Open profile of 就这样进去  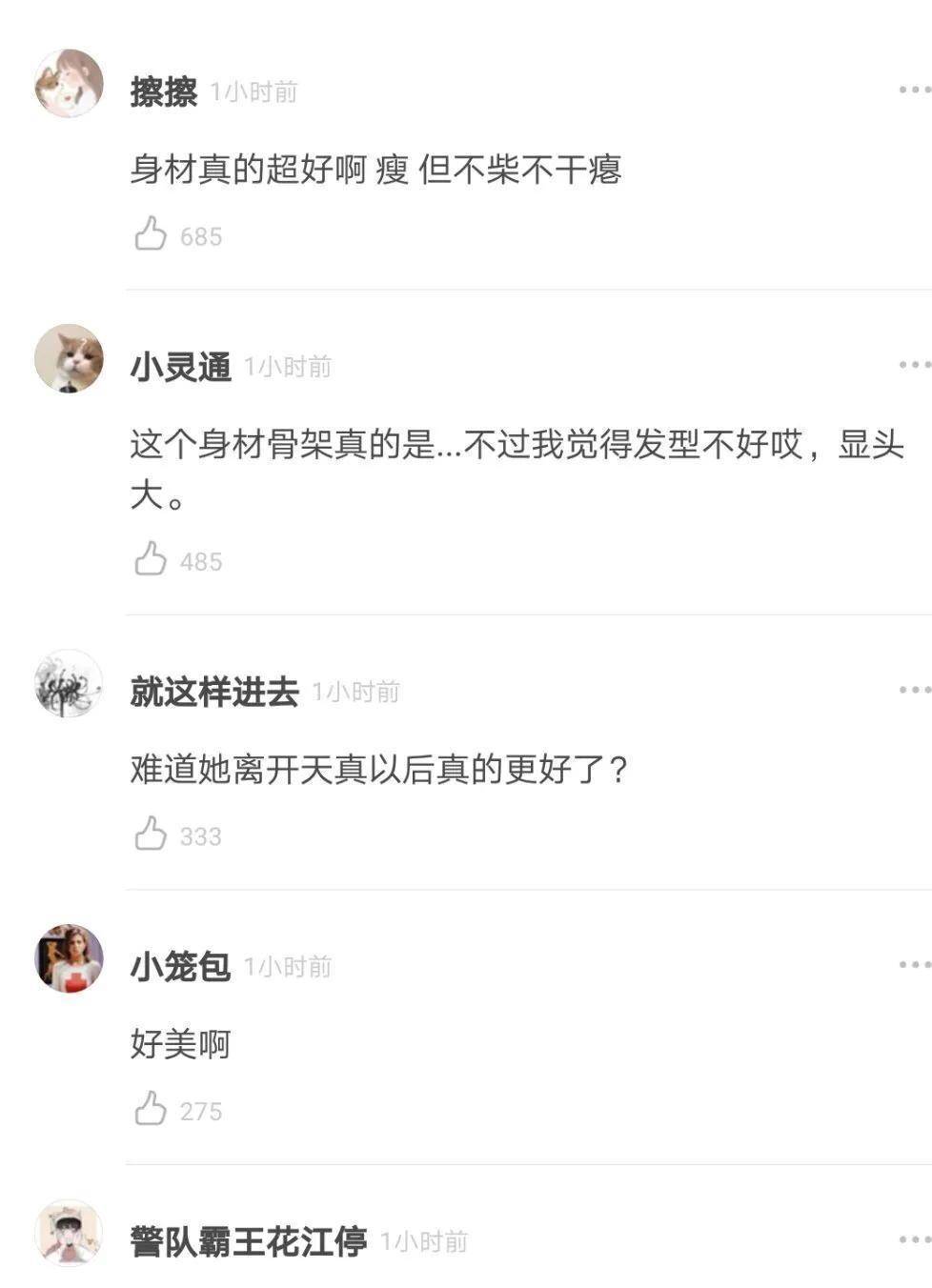[69, 683]
